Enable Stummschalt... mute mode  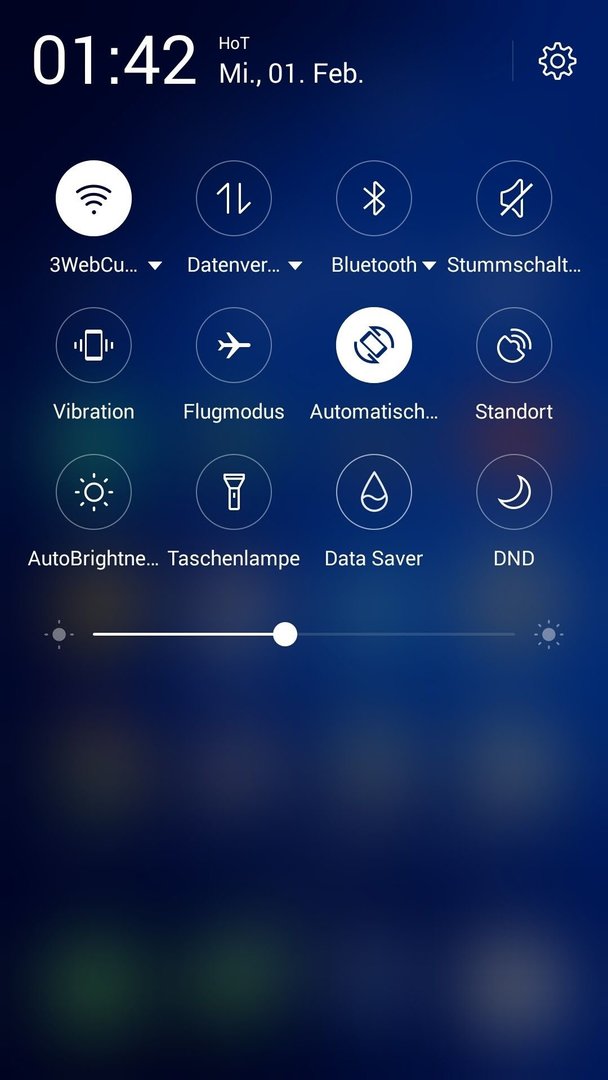[514, 198]
